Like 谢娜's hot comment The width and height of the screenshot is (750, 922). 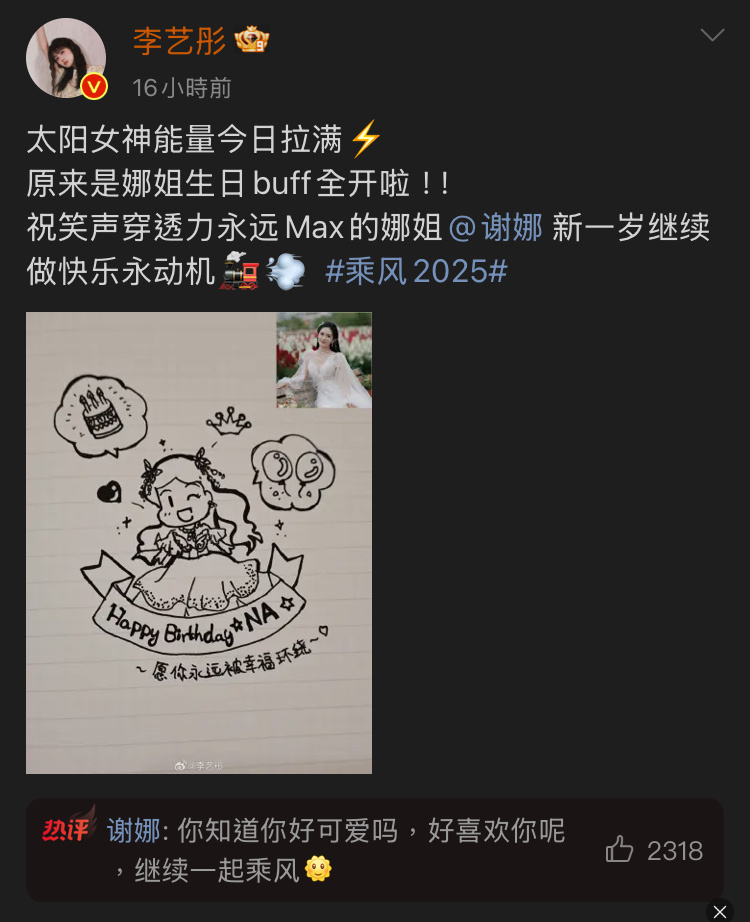[x=620, y=850]
